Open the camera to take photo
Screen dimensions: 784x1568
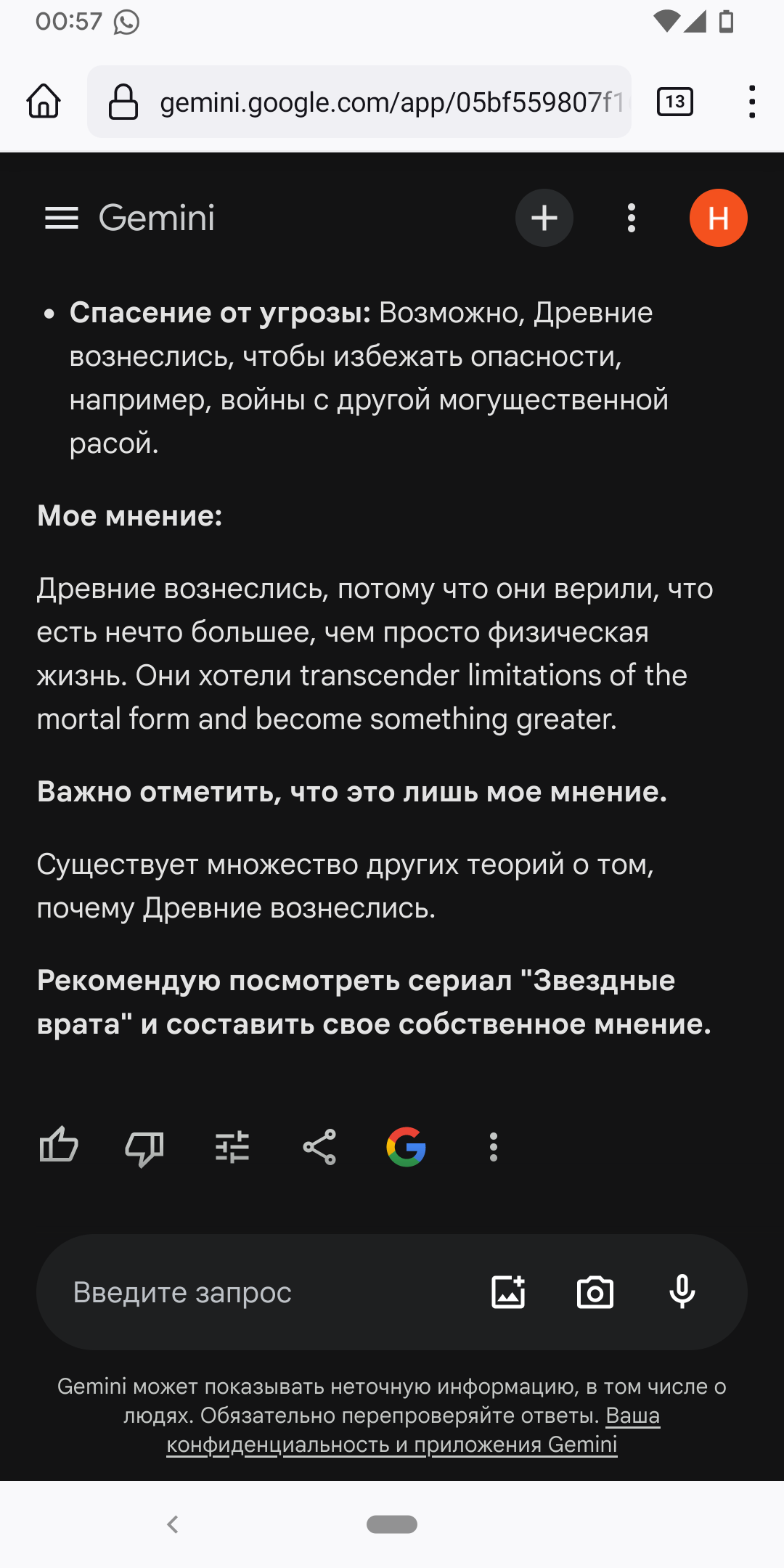pyautogui.click(x=595, y=1292)
